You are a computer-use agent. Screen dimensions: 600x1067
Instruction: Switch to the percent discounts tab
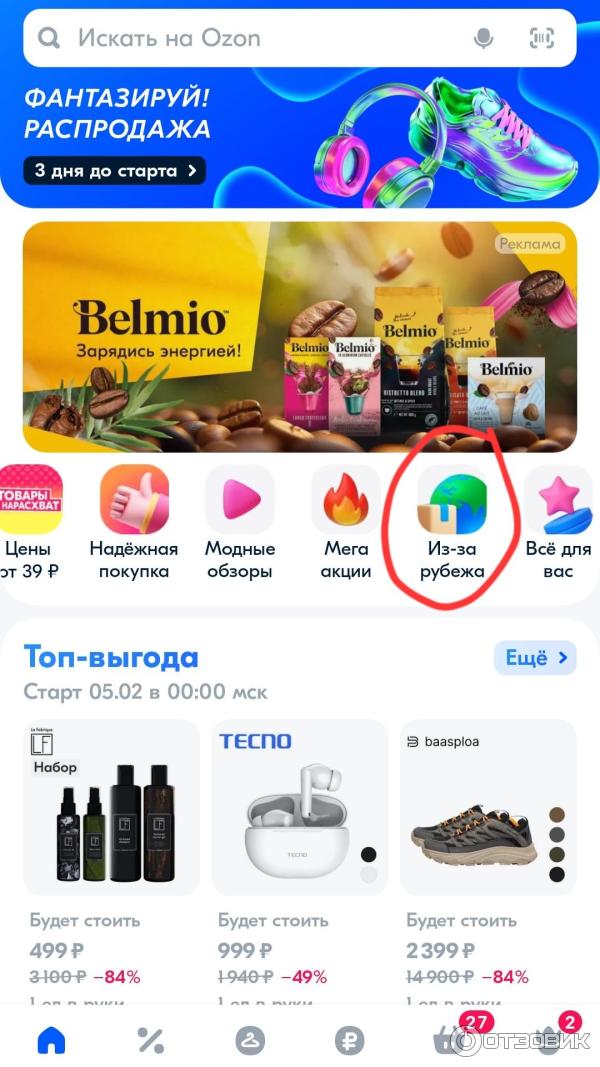150,1040
